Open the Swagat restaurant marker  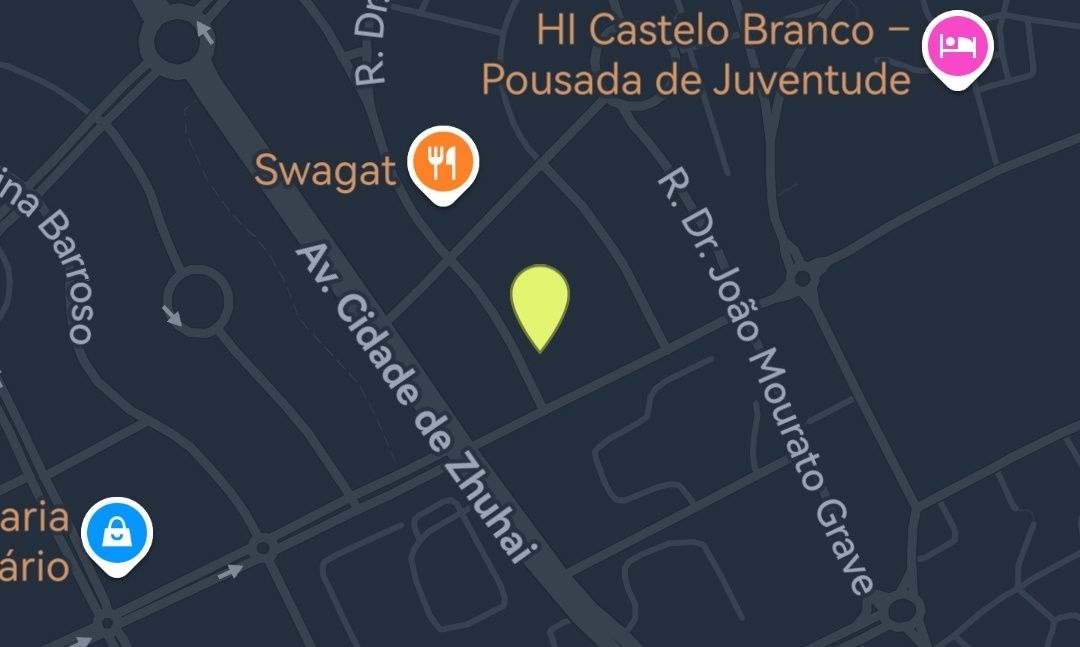[x=444, y=163]
